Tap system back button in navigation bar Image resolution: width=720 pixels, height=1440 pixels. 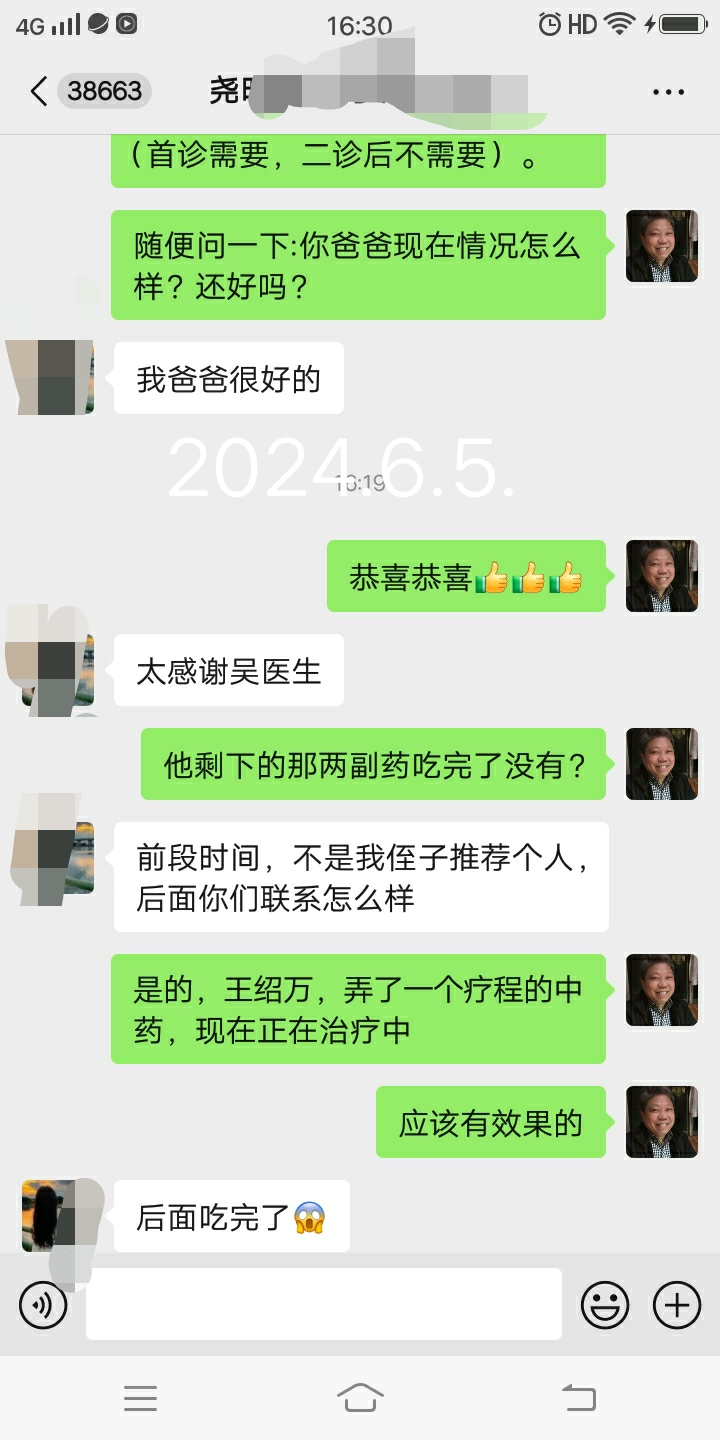point(578,1397)
